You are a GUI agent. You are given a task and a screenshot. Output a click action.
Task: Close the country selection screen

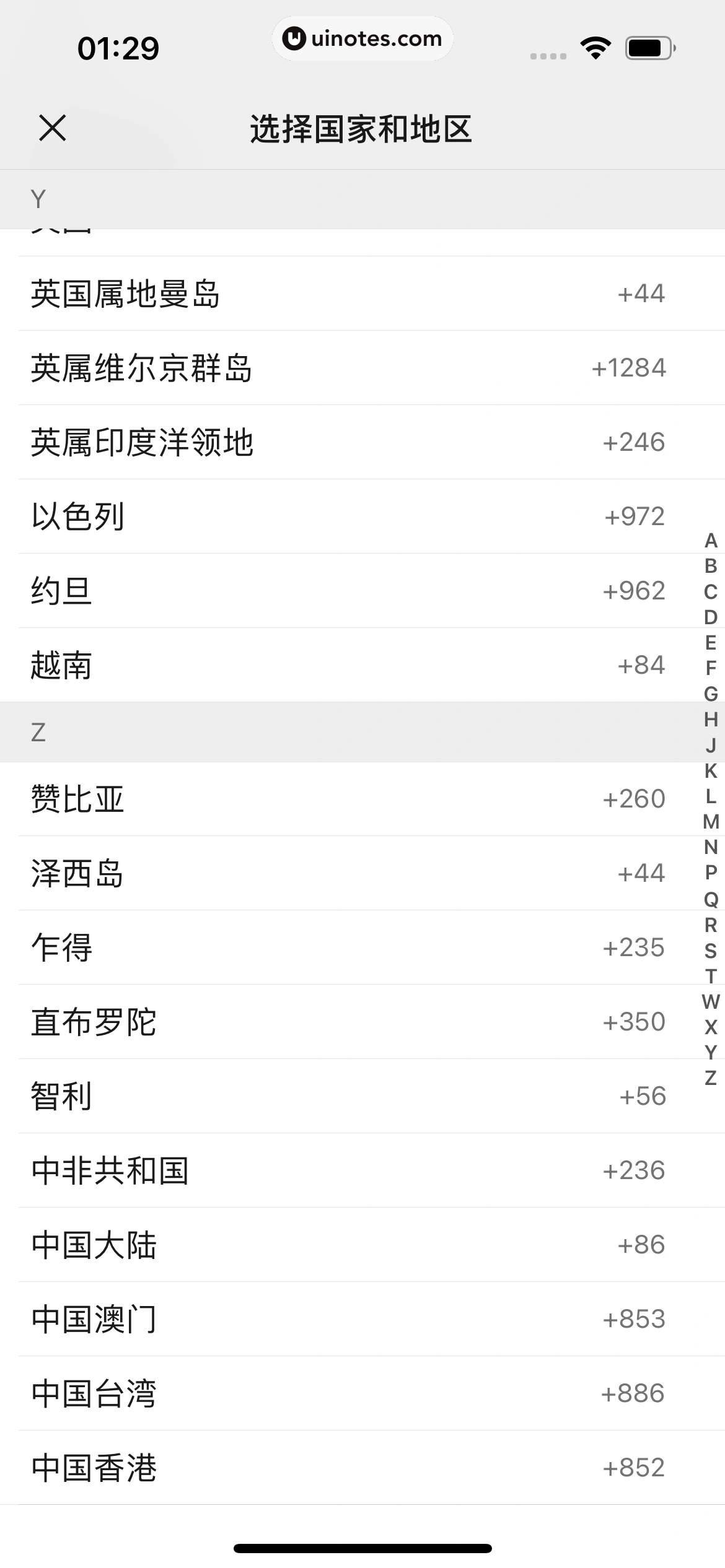tap(52, 130)
